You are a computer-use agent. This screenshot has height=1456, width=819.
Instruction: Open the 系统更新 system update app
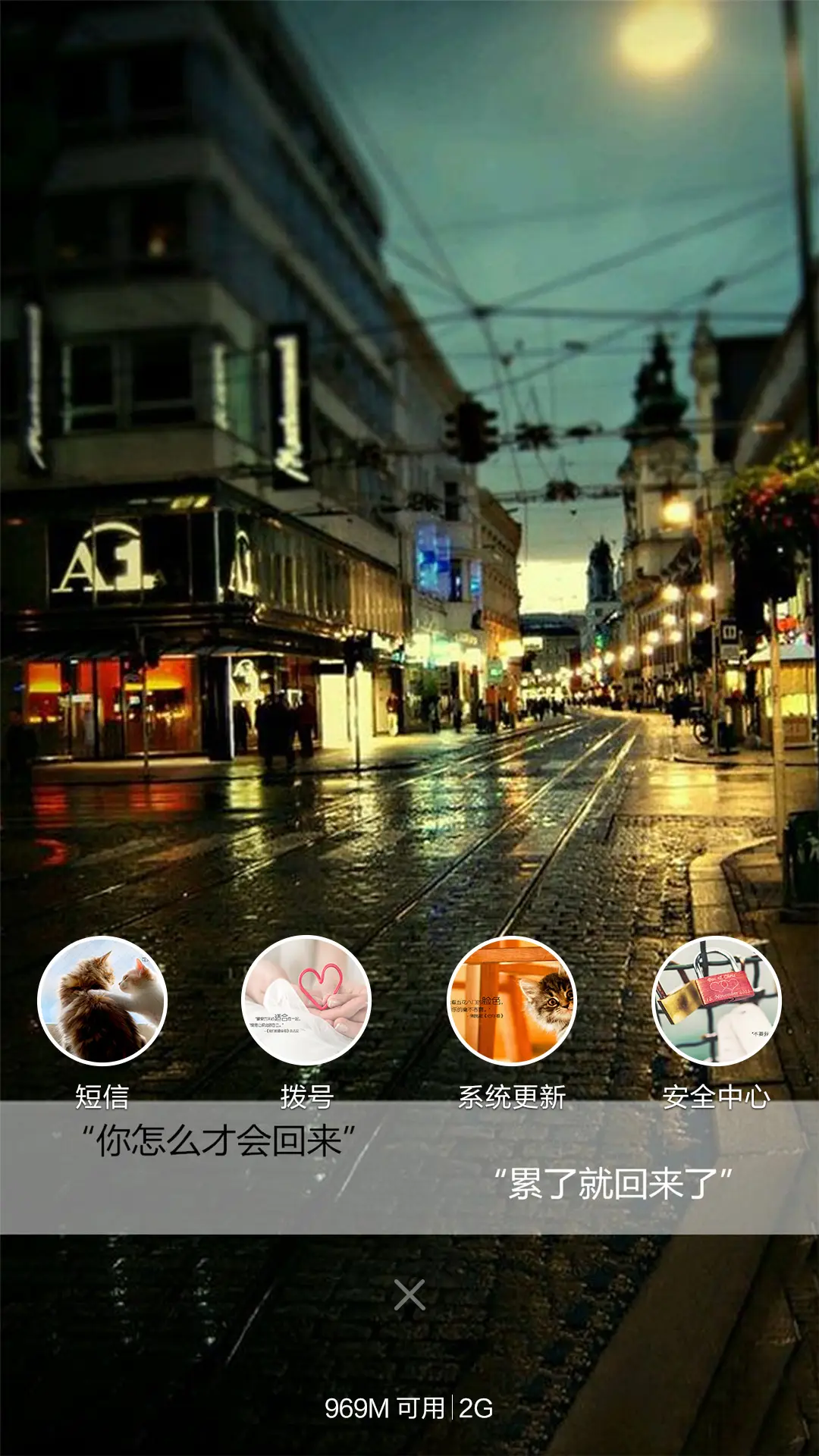pos(512,1001)
